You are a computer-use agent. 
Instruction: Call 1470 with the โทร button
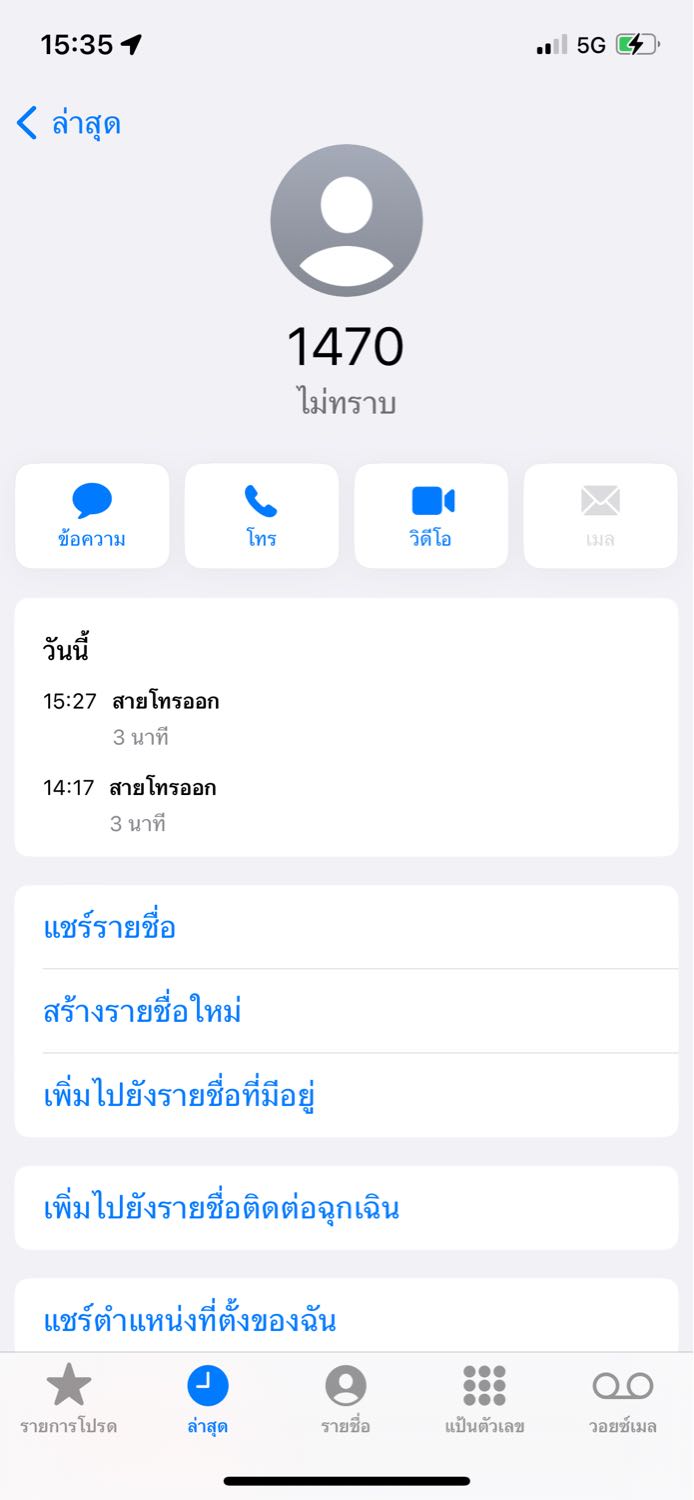tap(262, 516)
